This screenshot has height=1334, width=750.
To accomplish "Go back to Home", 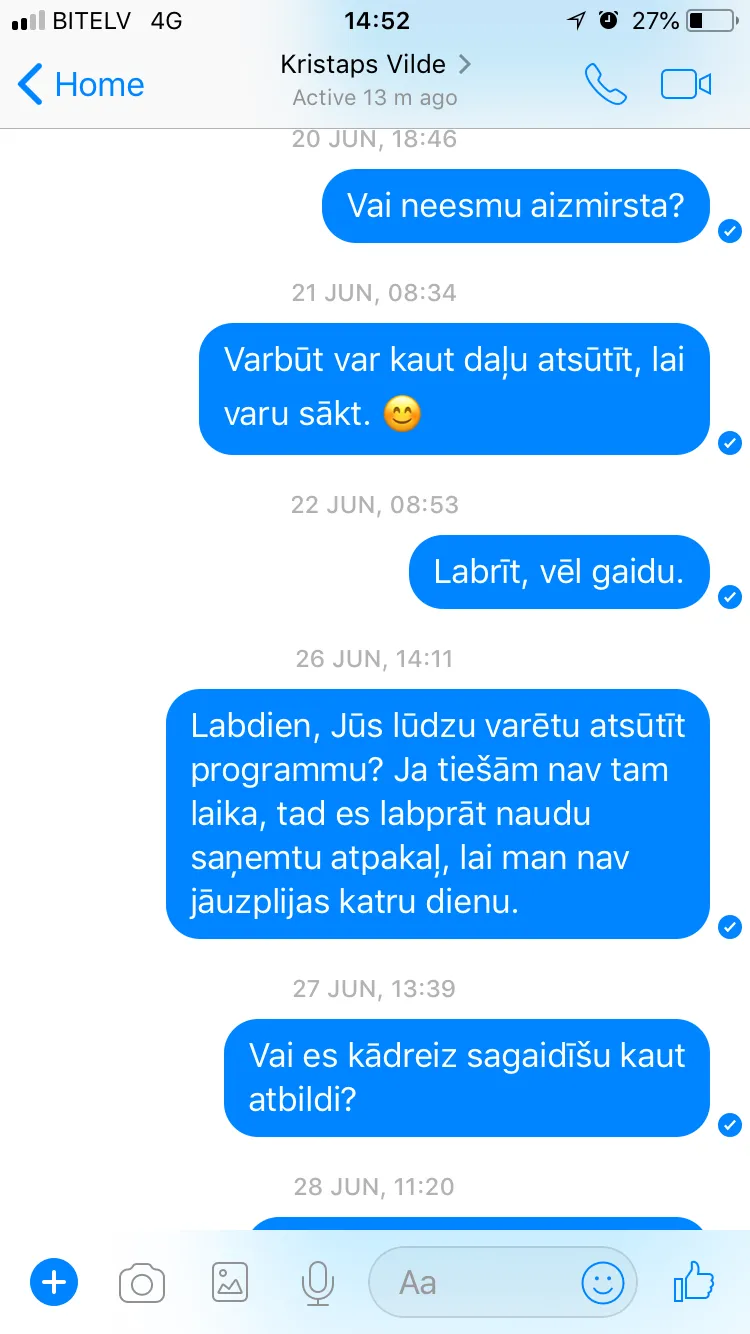I will [x=81, y=85].
